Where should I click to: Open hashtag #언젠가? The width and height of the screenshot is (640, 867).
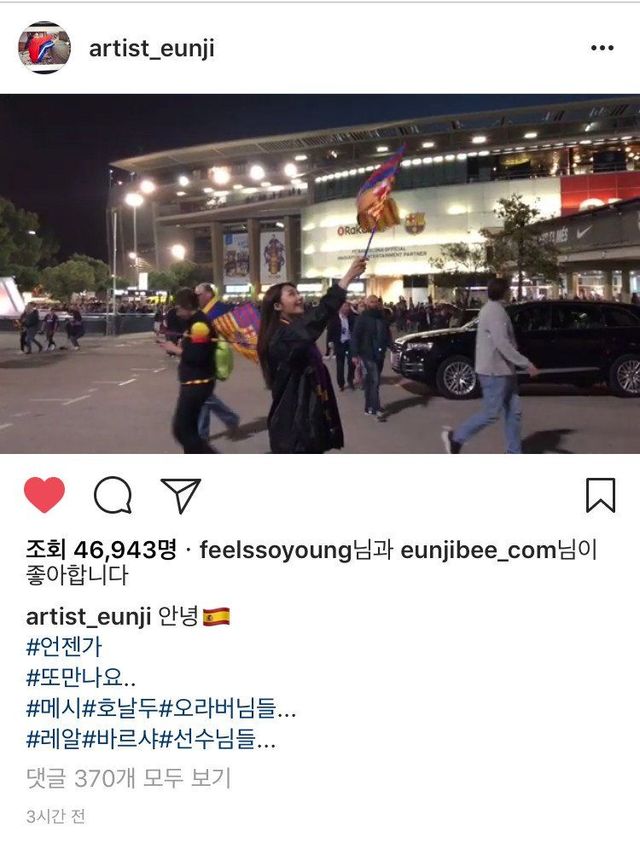click(x=64, y=647)
